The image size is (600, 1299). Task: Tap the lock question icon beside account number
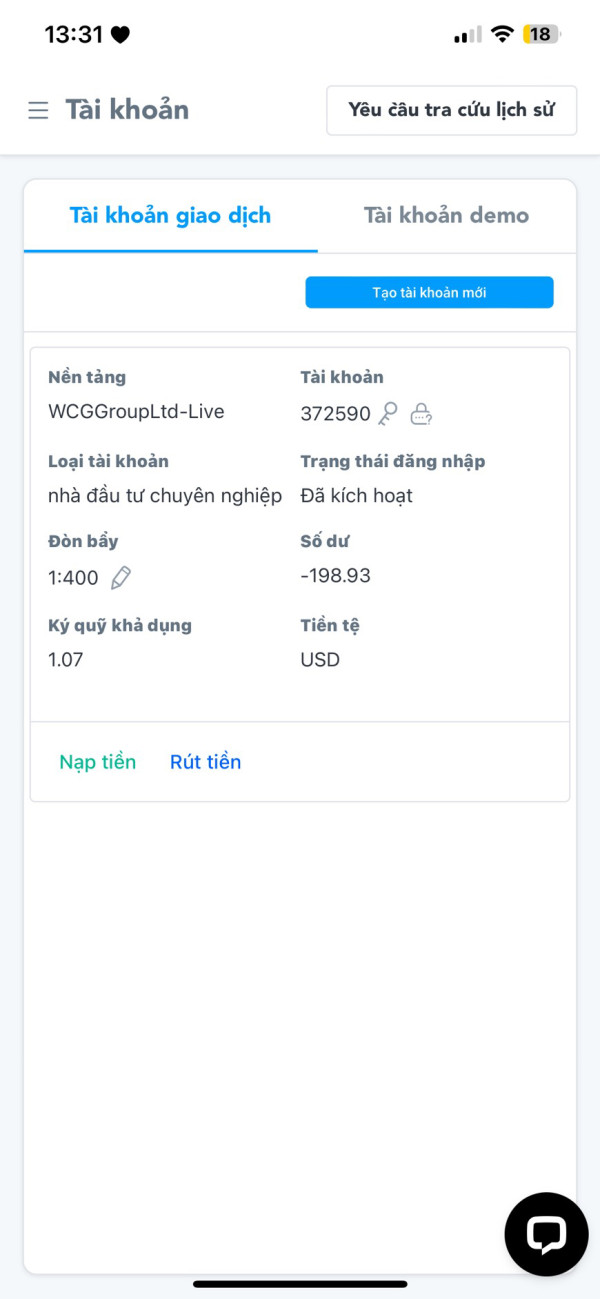click(x=422, y=413)
